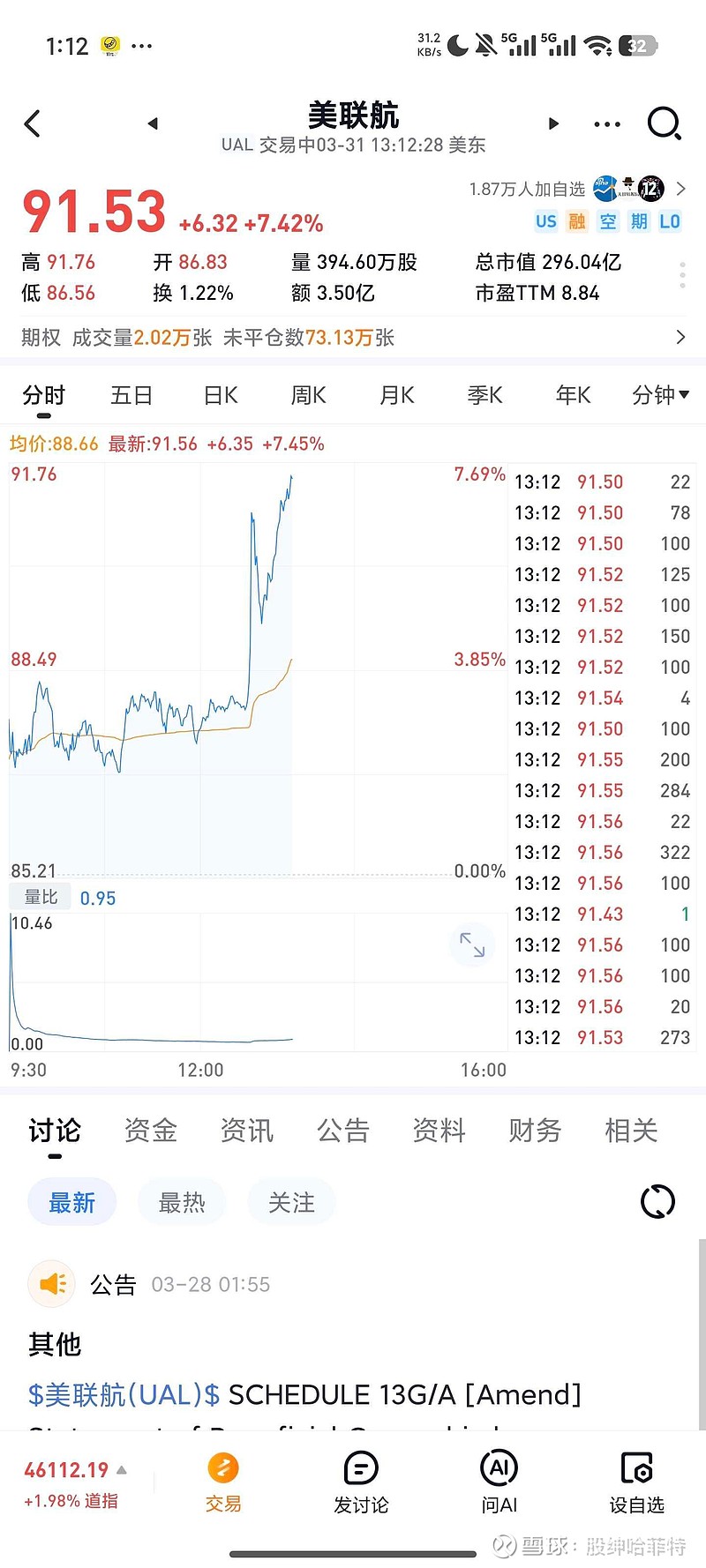Viewport: 706px width, 1568px height.
Task: Filter discussions by 最热
Action: click(182, 1202)
